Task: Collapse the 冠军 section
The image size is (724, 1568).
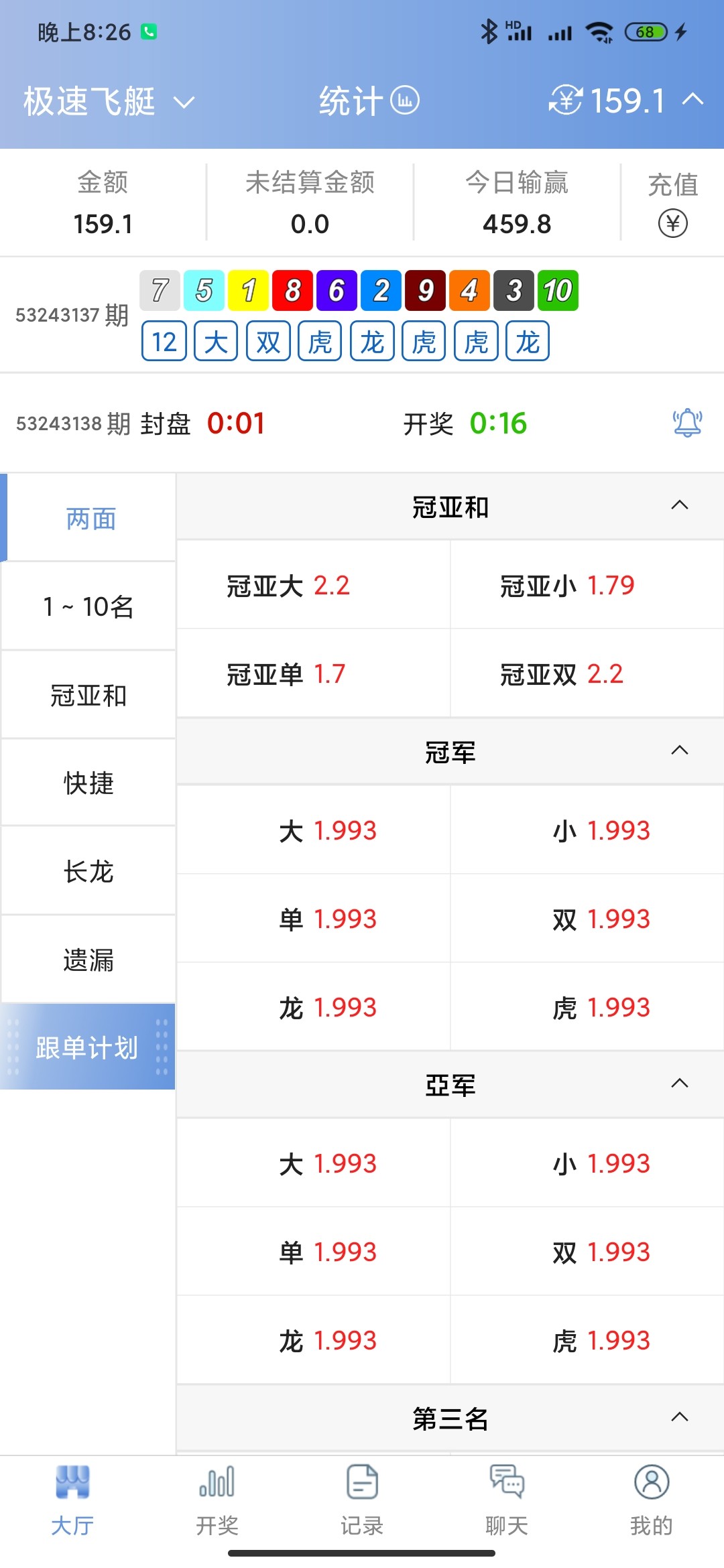Action: (x=680, y=750)
